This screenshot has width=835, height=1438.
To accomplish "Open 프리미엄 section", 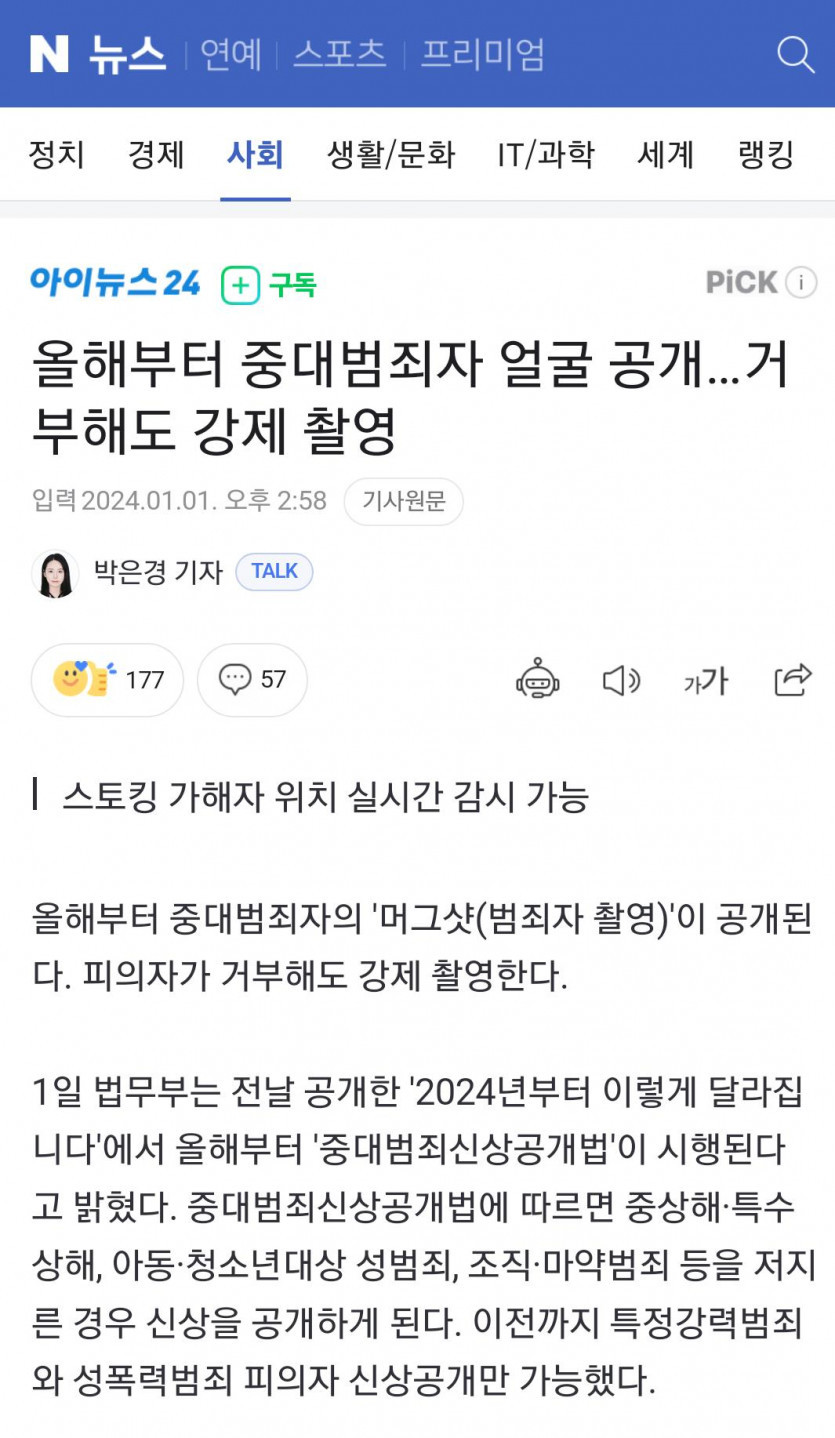I will click(x=482, y=54).
